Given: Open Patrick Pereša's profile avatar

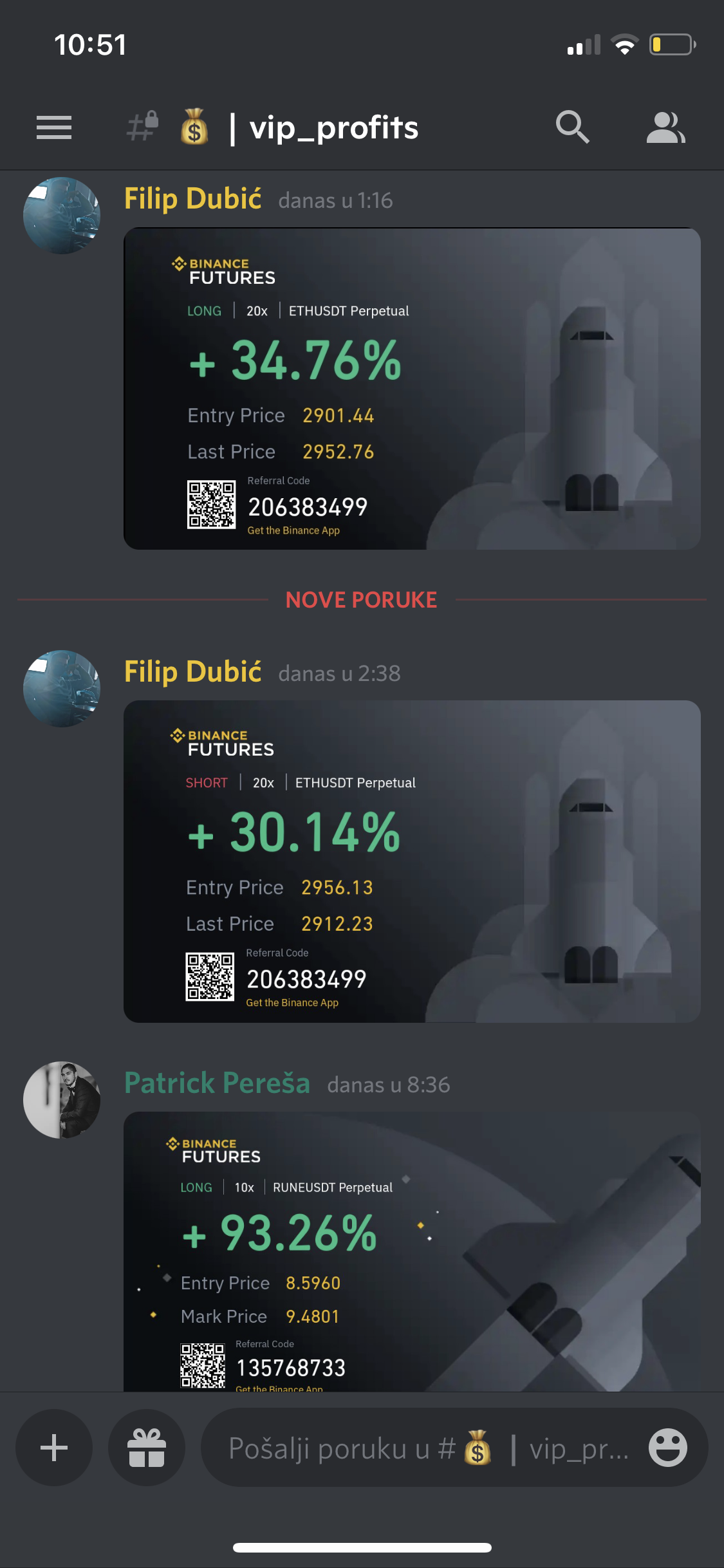Looking at the screenshot, I should 62,1099.
